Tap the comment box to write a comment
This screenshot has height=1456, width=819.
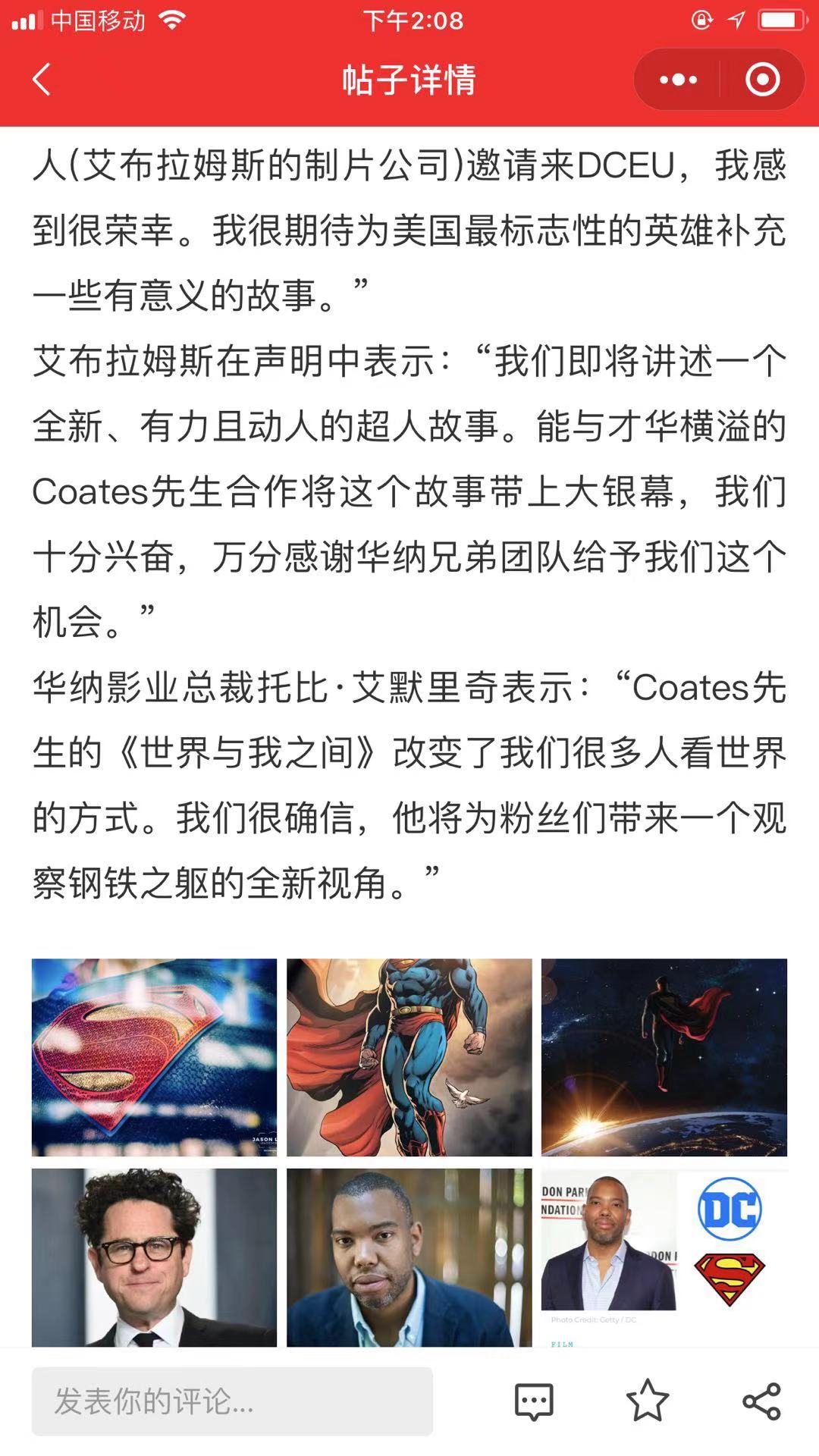click(x=232, y=1401)
